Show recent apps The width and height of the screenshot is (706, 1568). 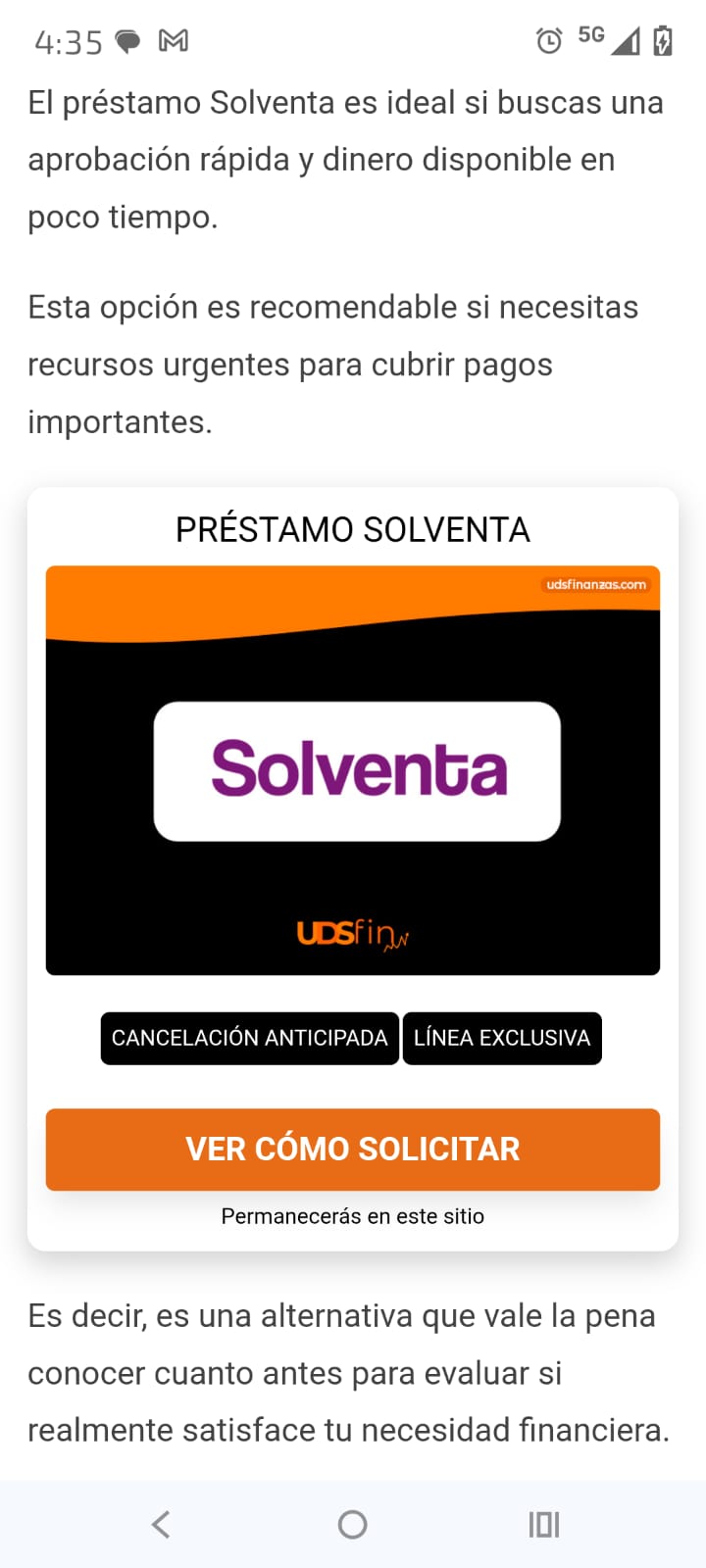pos(544,1524)
